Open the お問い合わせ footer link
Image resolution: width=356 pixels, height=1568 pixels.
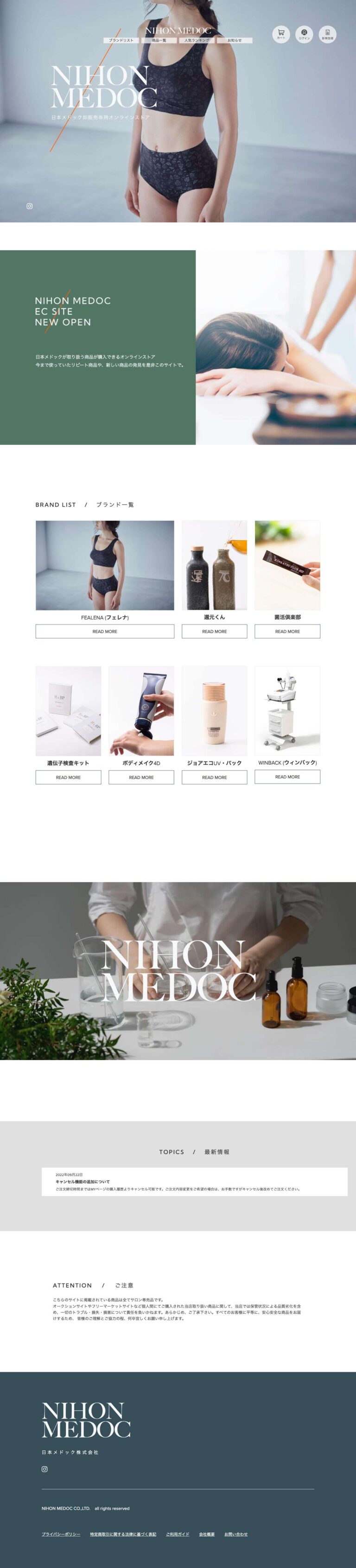pyautogui.click(x=236, y=1534)
